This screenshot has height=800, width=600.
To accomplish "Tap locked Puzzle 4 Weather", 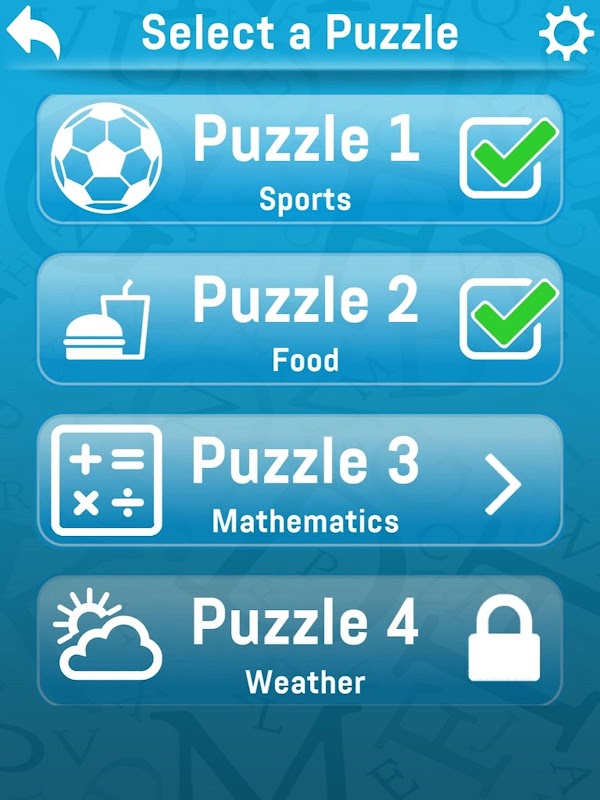I will [300, 641].
